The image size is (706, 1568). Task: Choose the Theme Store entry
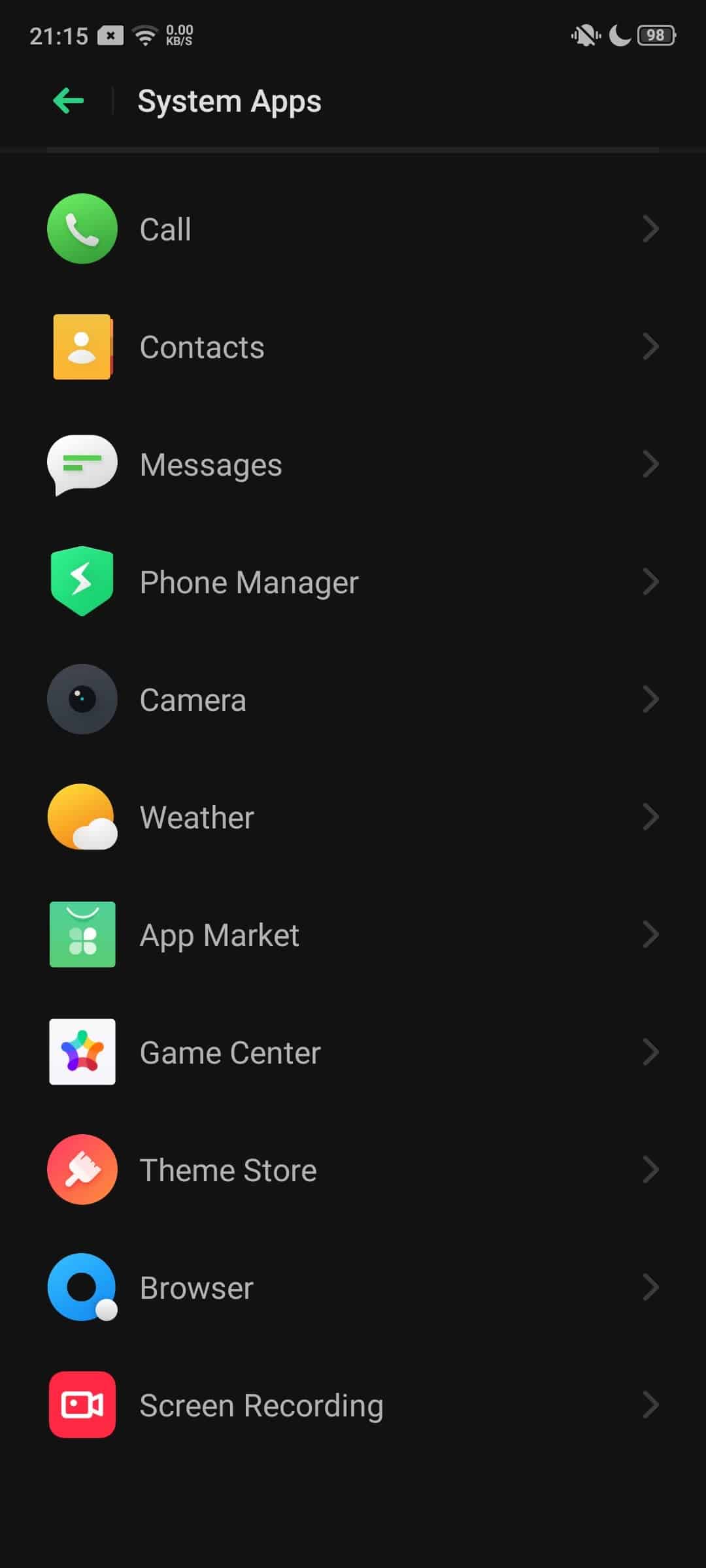[x=353, y=1169]
